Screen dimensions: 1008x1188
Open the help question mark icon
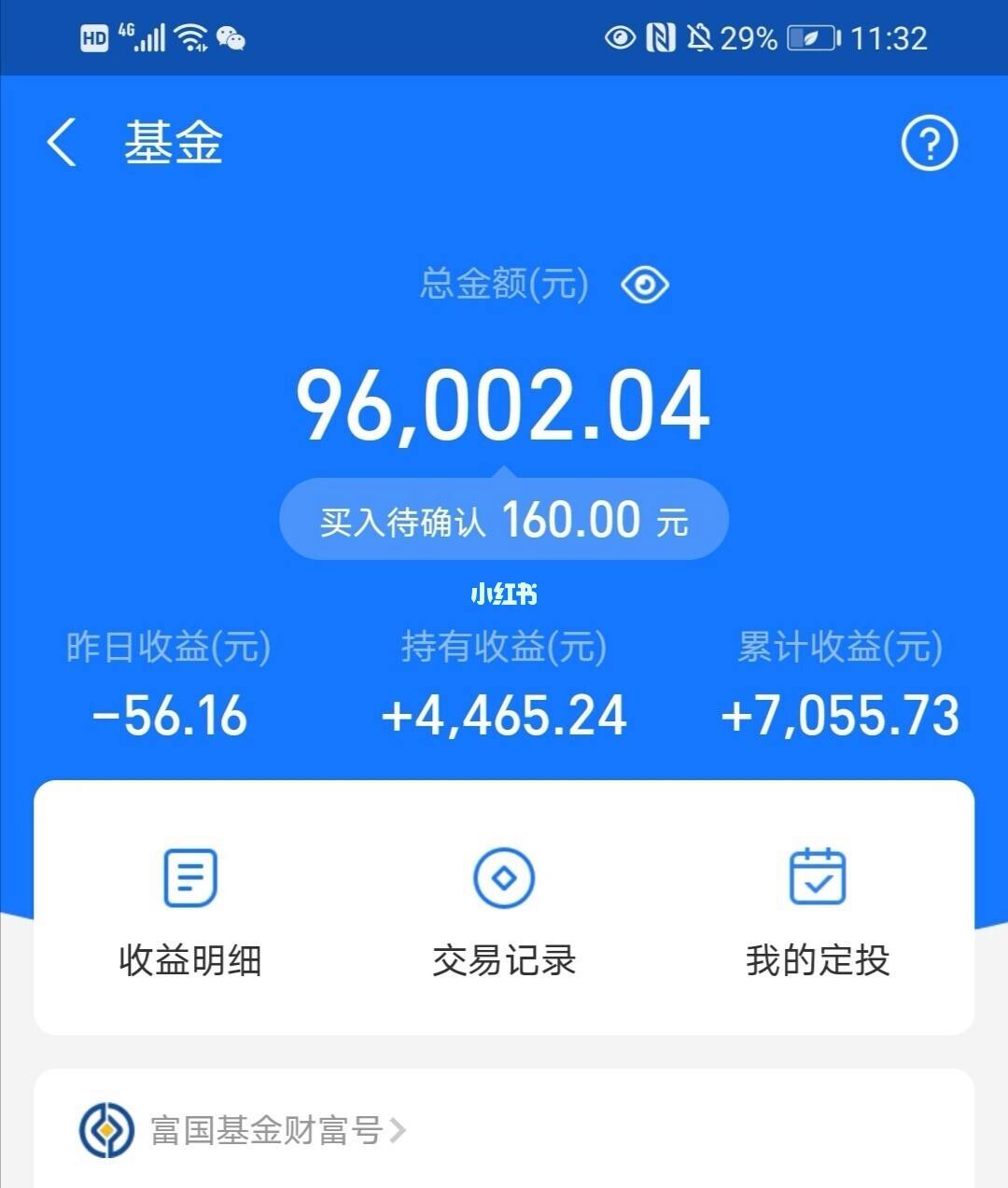pyautogui.click(x=929, y=144)
